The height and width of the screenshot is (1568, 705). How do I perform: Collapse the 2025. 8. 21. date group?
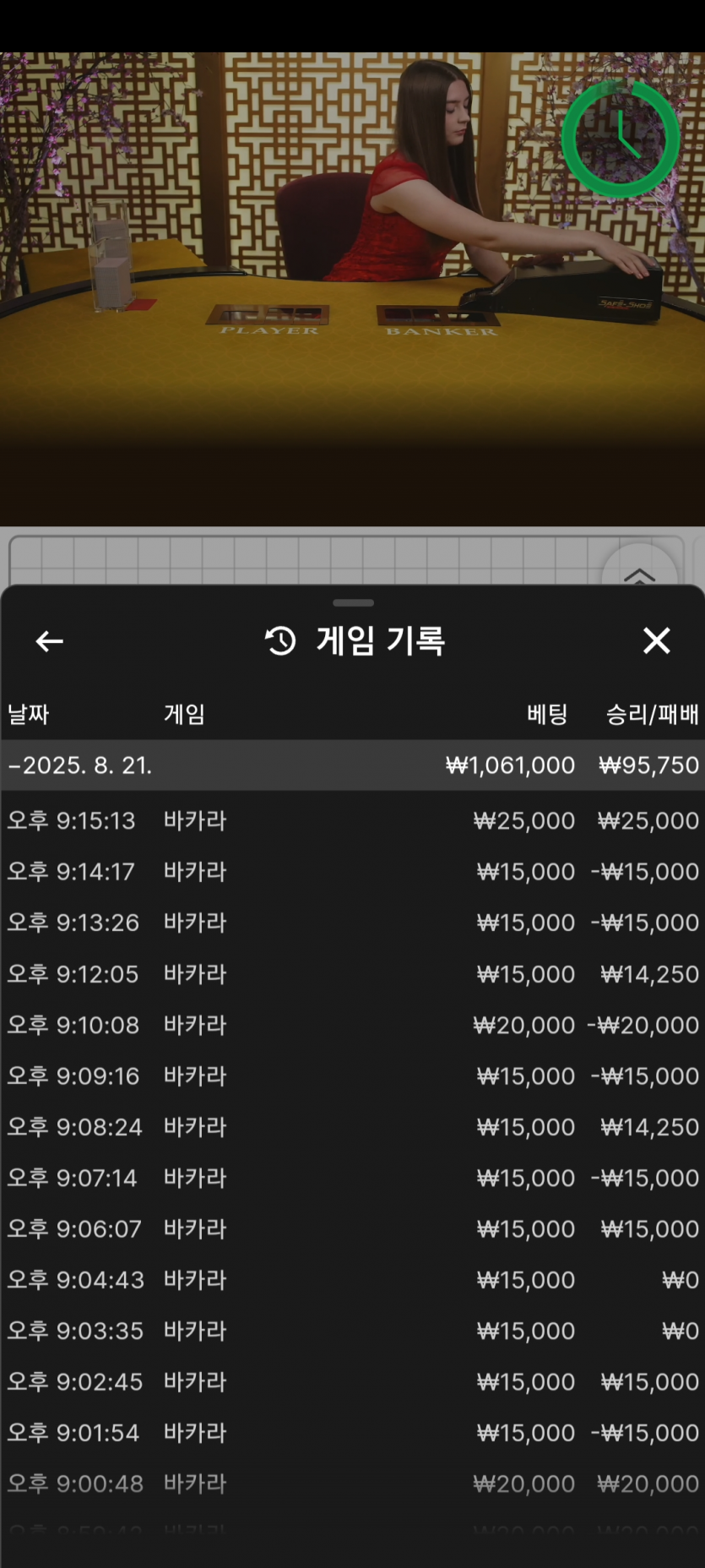(80, 765)
